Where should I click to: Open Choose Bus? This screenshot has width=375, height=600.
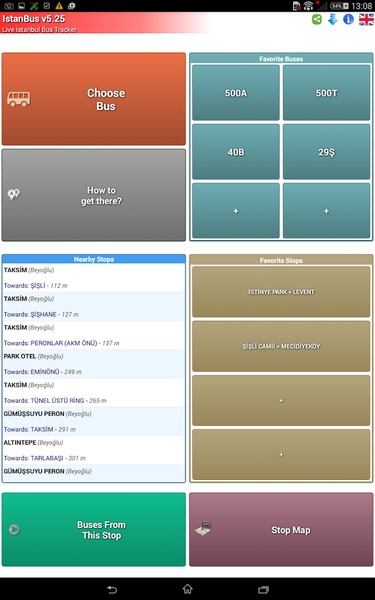pos(94,99)
